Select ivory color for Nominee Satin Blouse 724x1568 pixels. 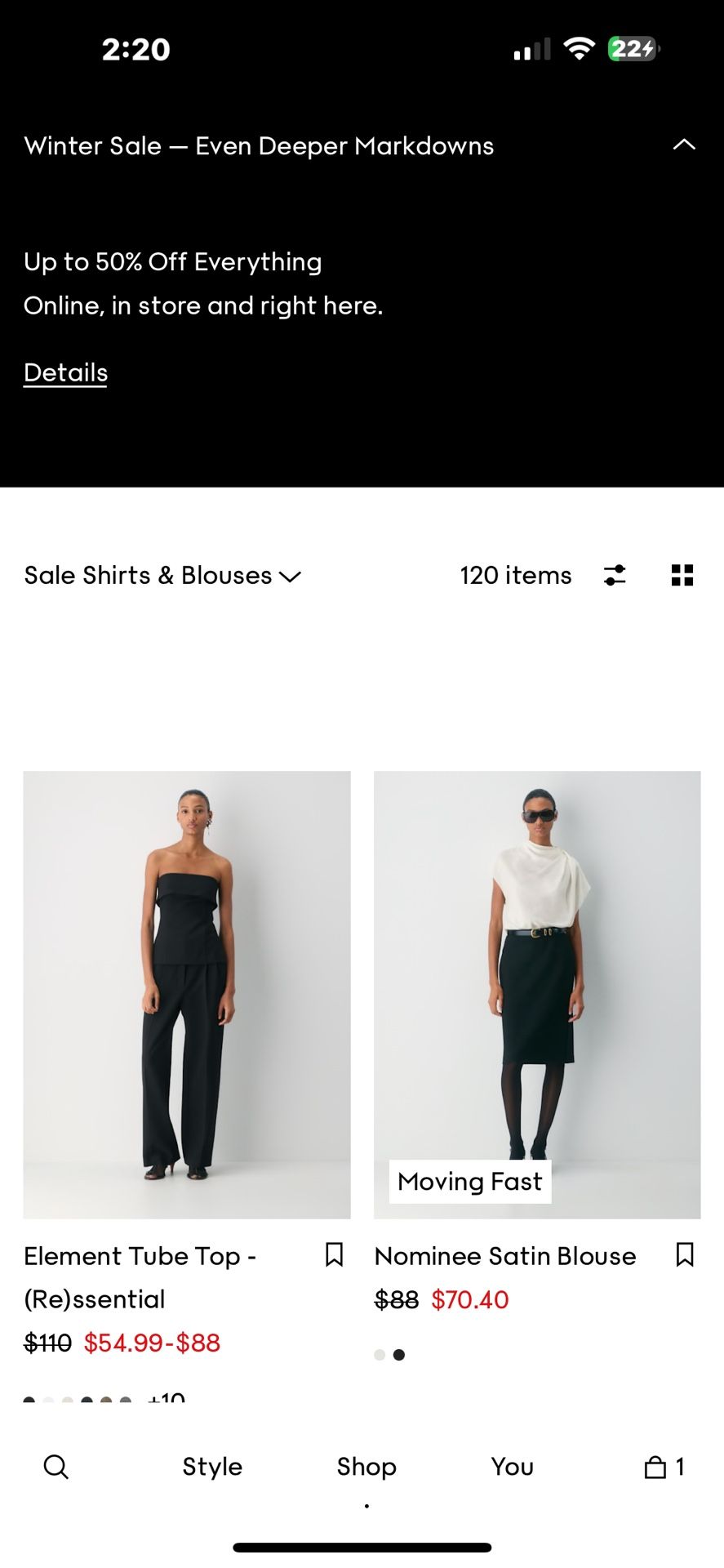380,1355
